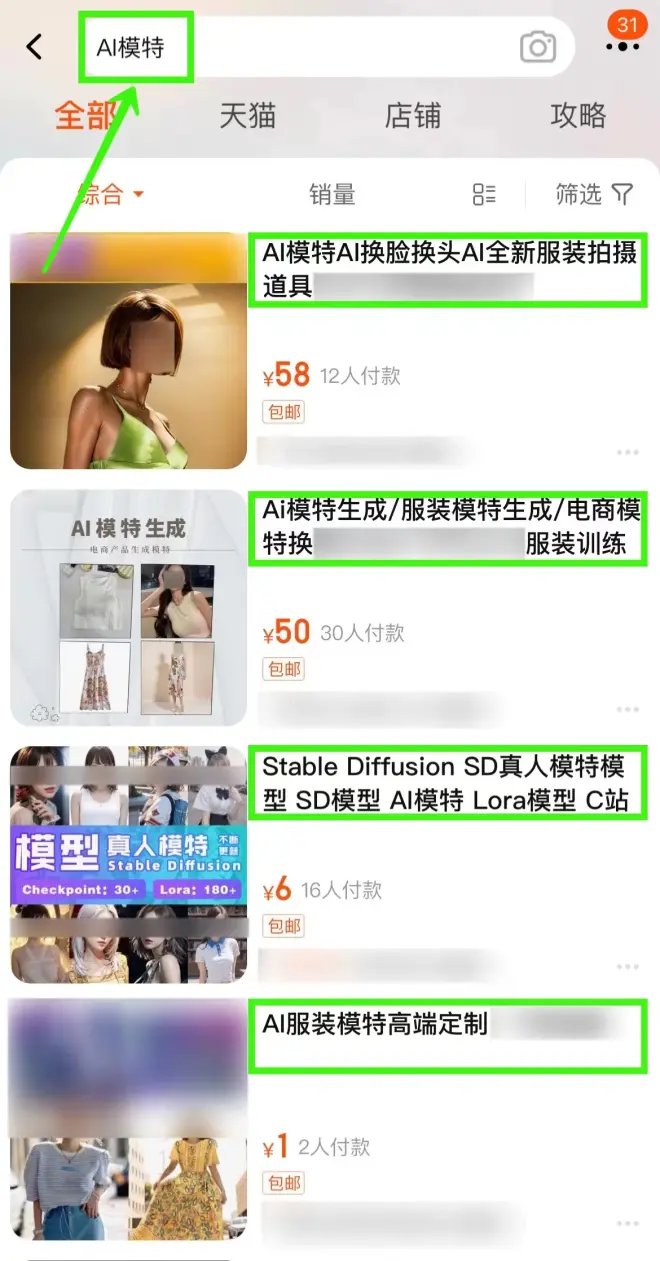Switch to the 店铺 tab

click(412, 116)
